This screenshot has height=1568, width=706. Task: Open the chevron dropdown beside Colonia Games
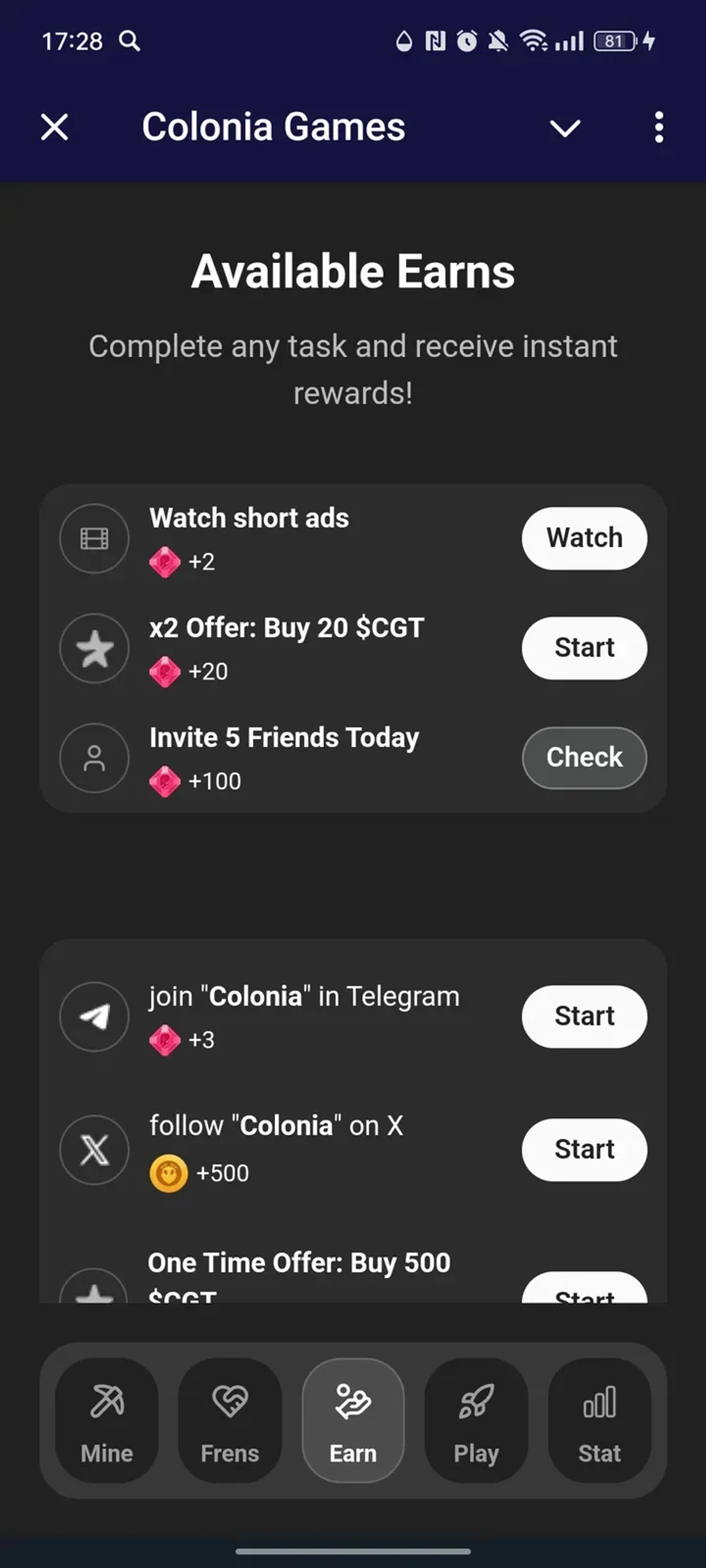pyautogui.click(x=563, y=128)
